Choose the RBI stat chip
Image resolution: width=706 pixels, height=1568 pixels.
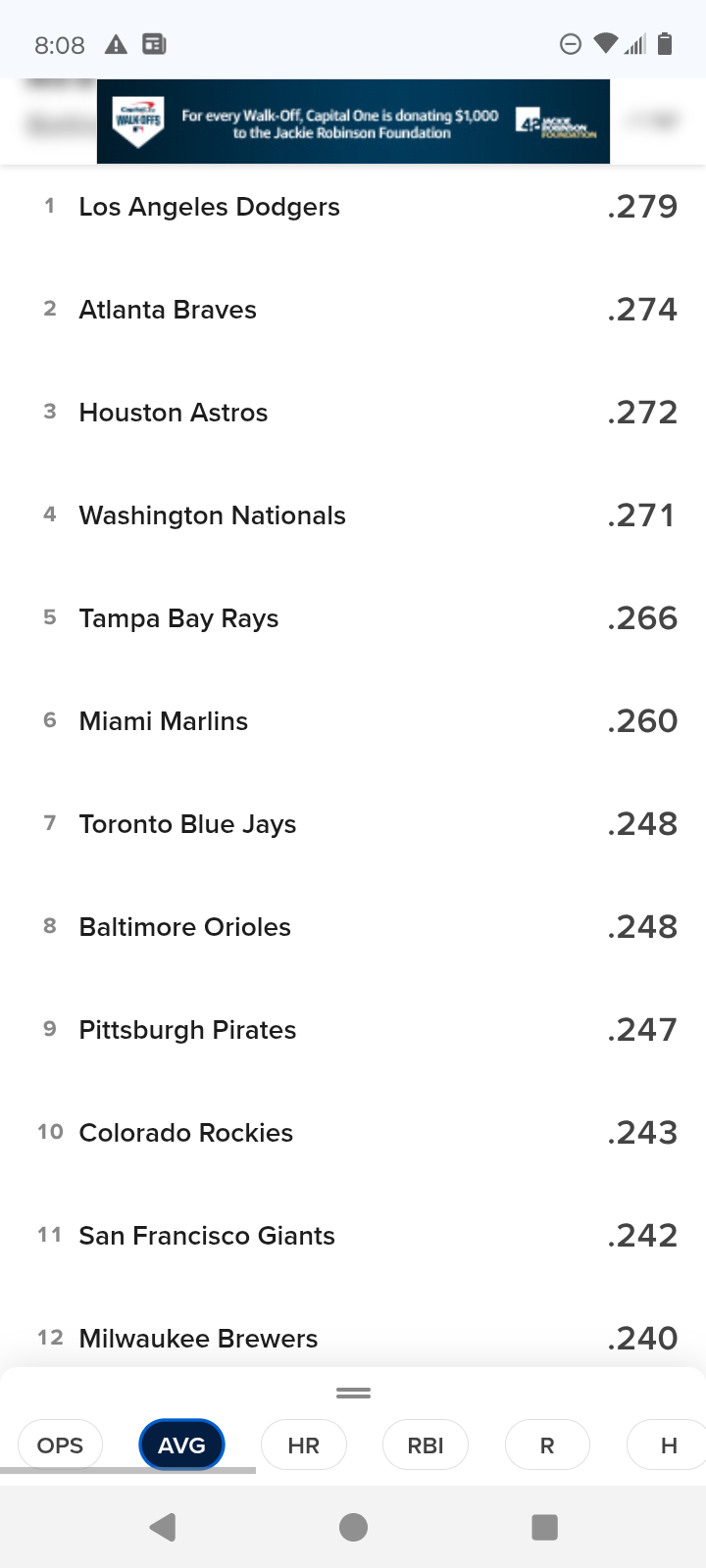pyautogui.click(x=426, y=1445)
